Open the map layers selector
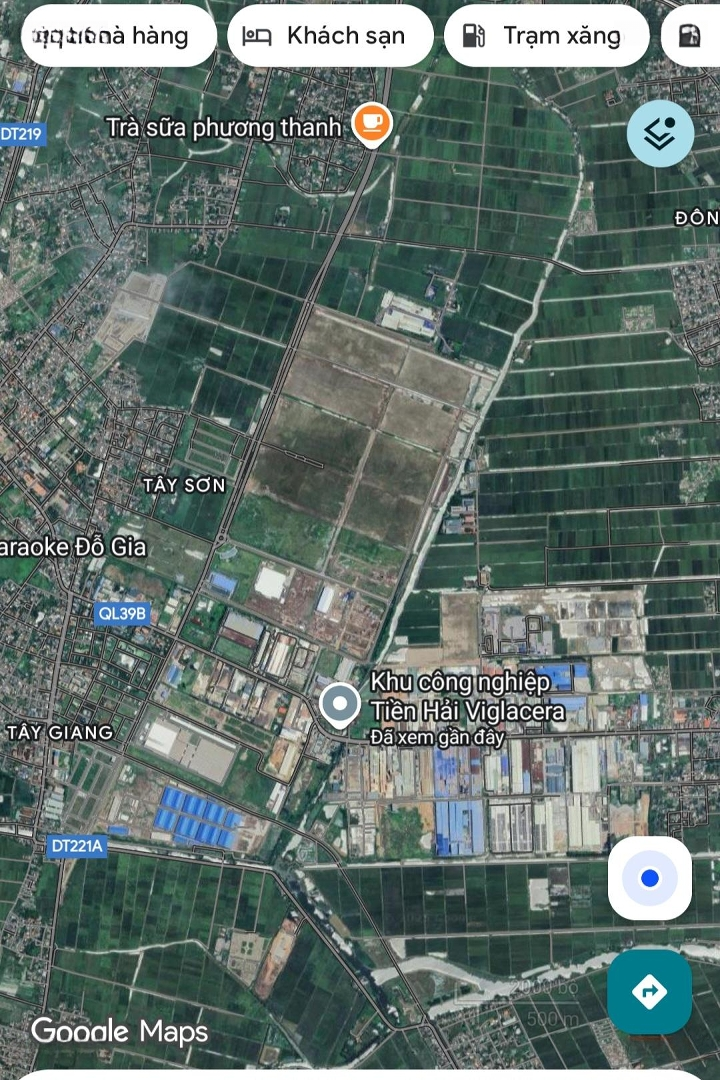Viewport: 720px width, 1080px height. click(x=660, y=134)
